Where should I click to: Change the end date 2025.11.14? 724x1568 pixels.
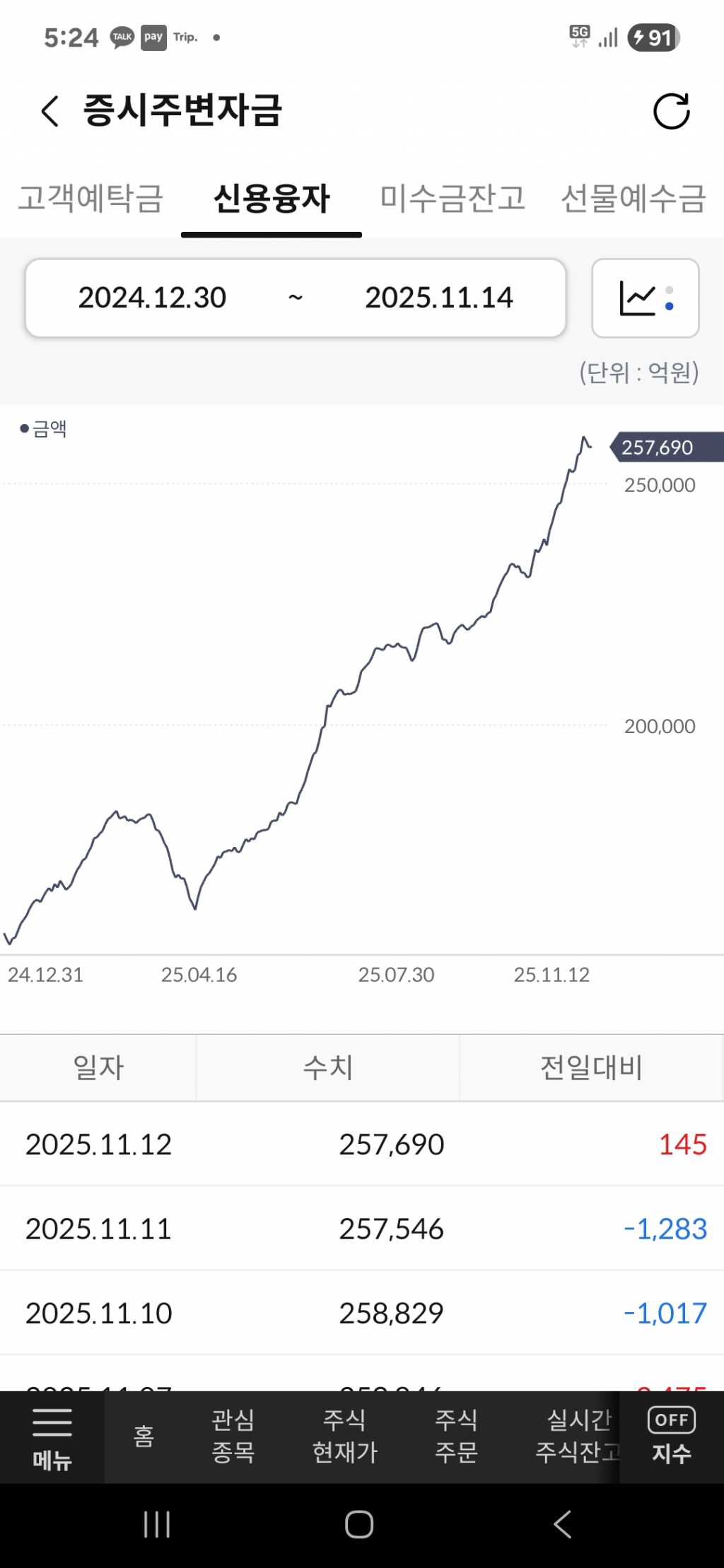coord(438,298)
